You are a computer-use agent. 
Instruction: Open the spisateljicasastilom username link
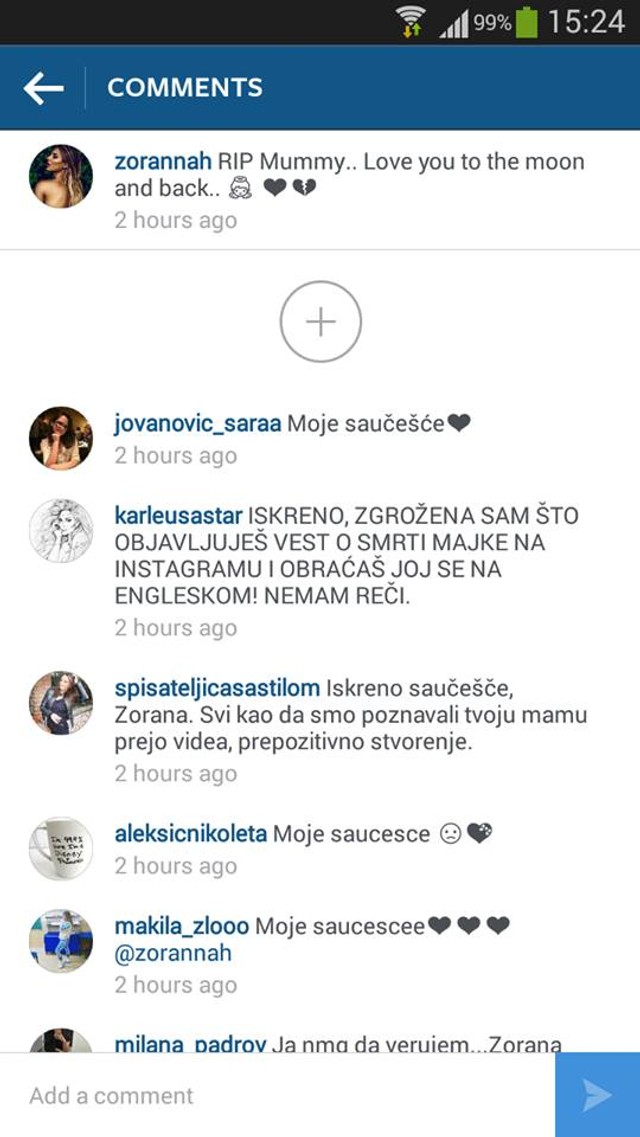pos(217,688)
